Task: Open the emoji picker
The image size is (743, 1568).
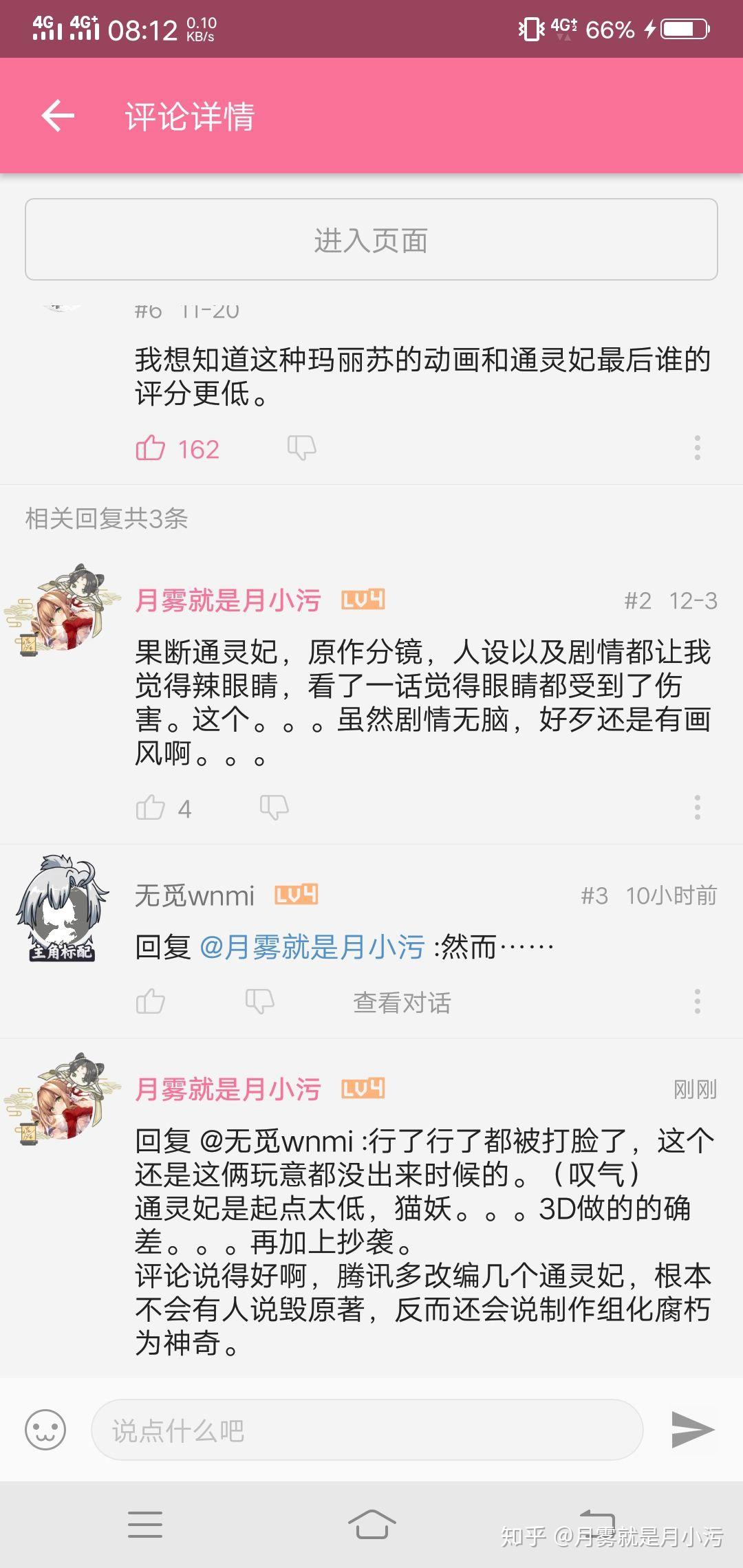Action: (x=45, y=1430)
